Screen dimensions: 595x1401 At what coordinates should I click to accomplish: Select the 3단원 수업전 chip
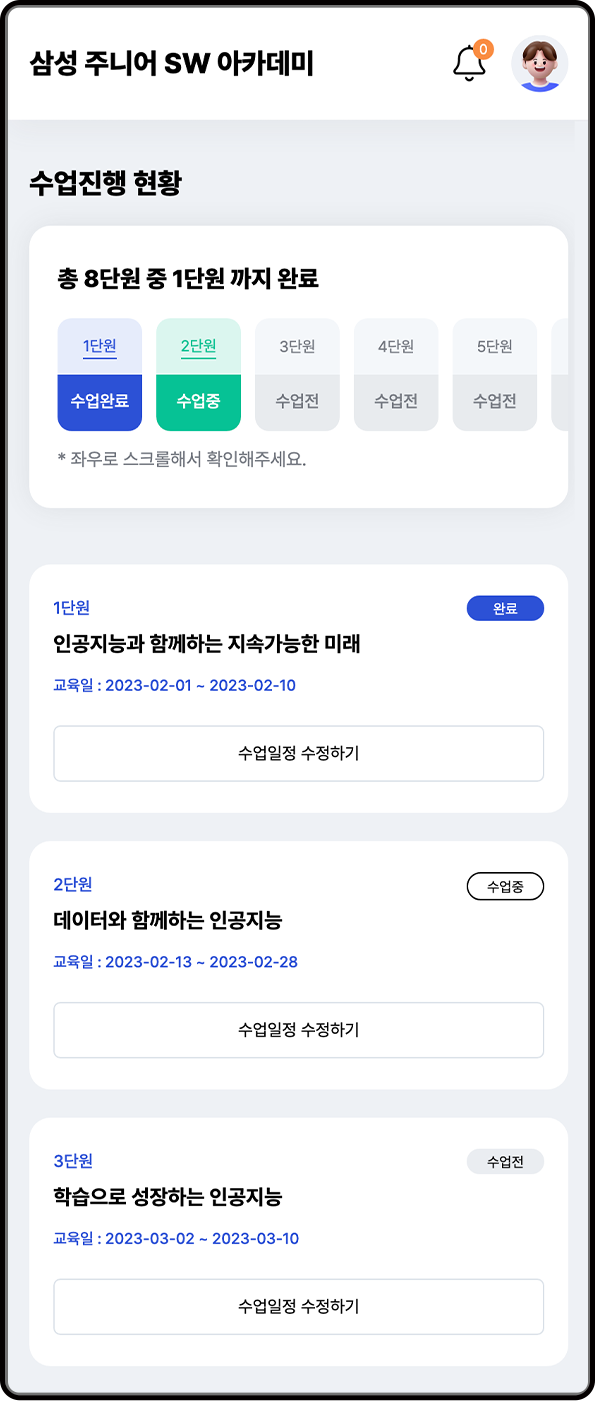point(298,375)
